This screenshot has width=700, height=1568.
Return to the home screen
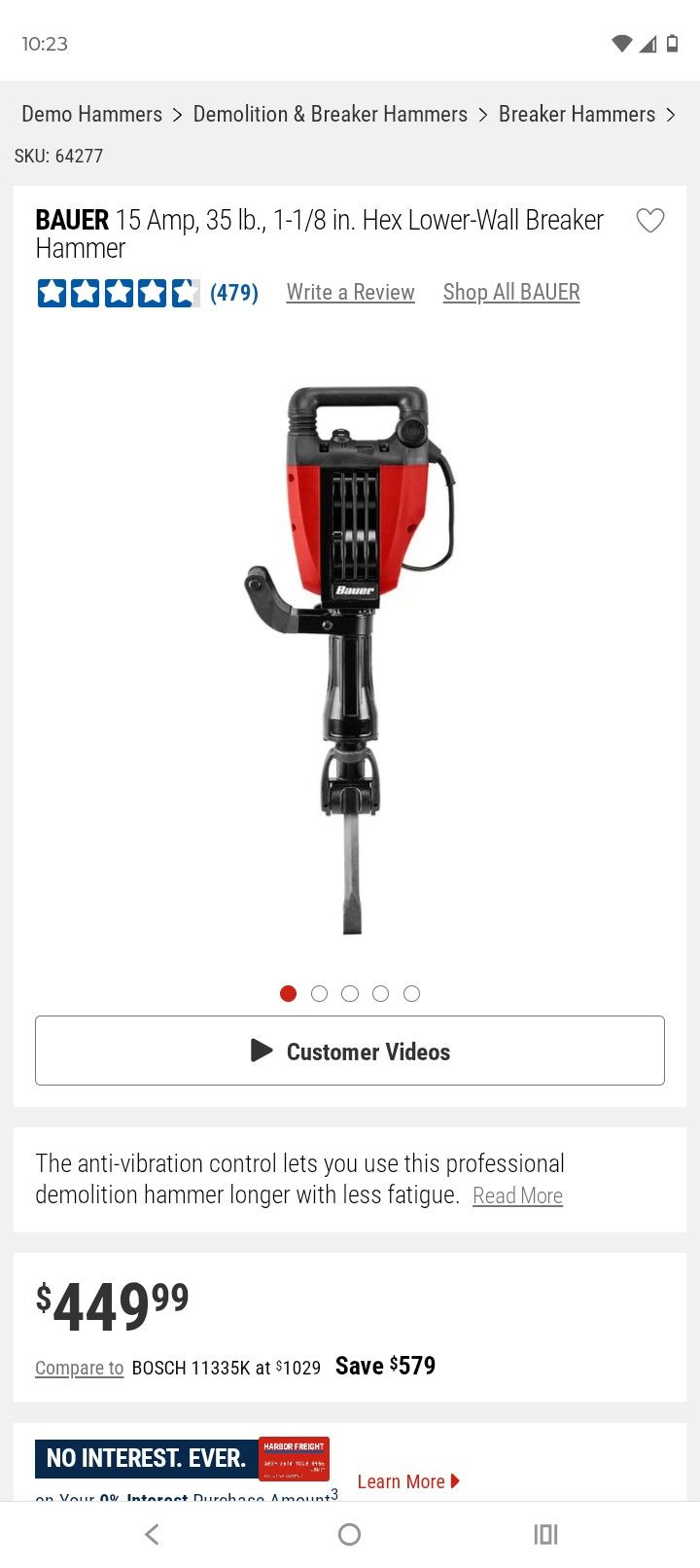pos(350,1534)
